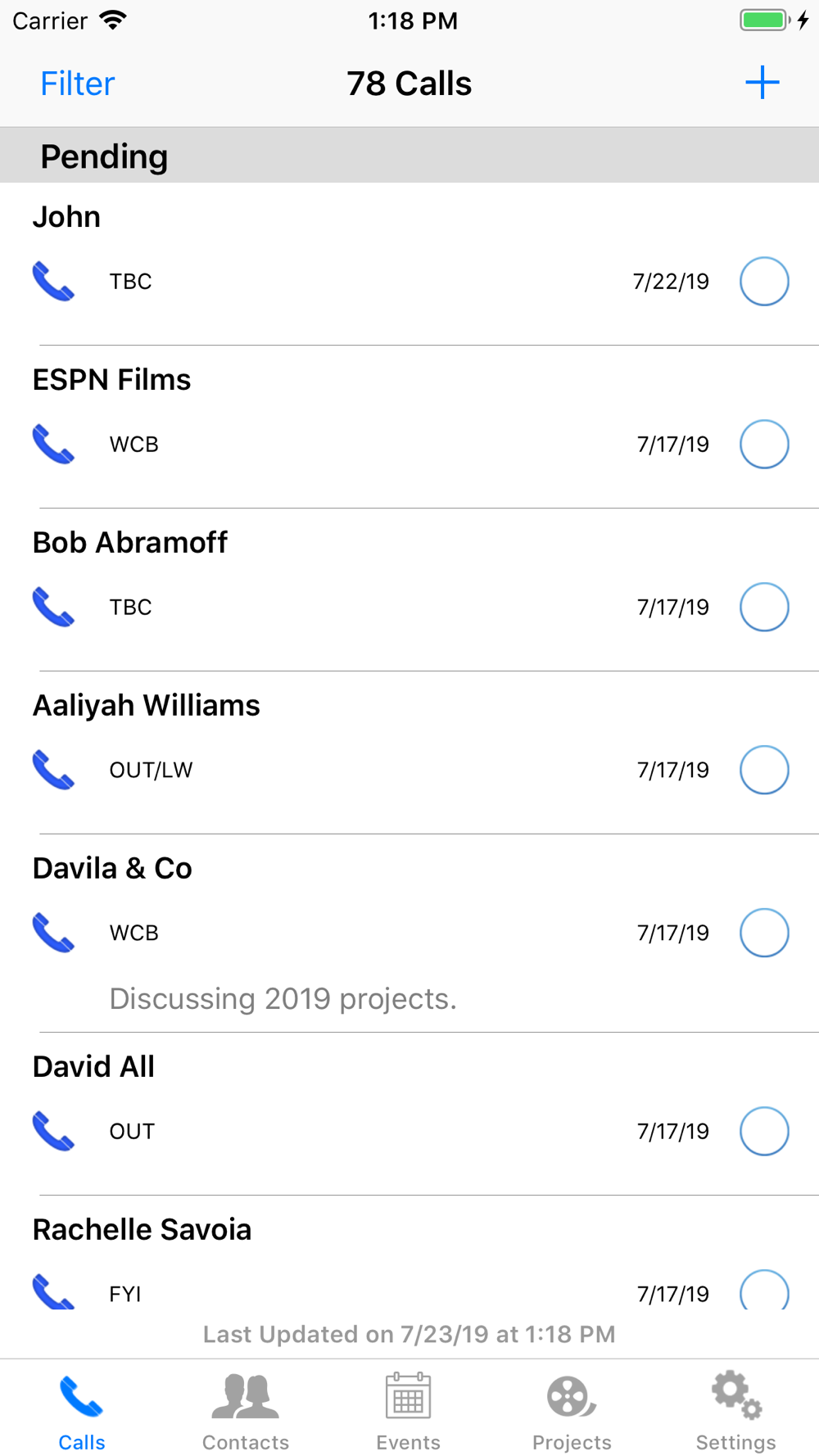
Task: Open the ESPN Films call entry
Action: pyautogui.click(x=328, y=409)
